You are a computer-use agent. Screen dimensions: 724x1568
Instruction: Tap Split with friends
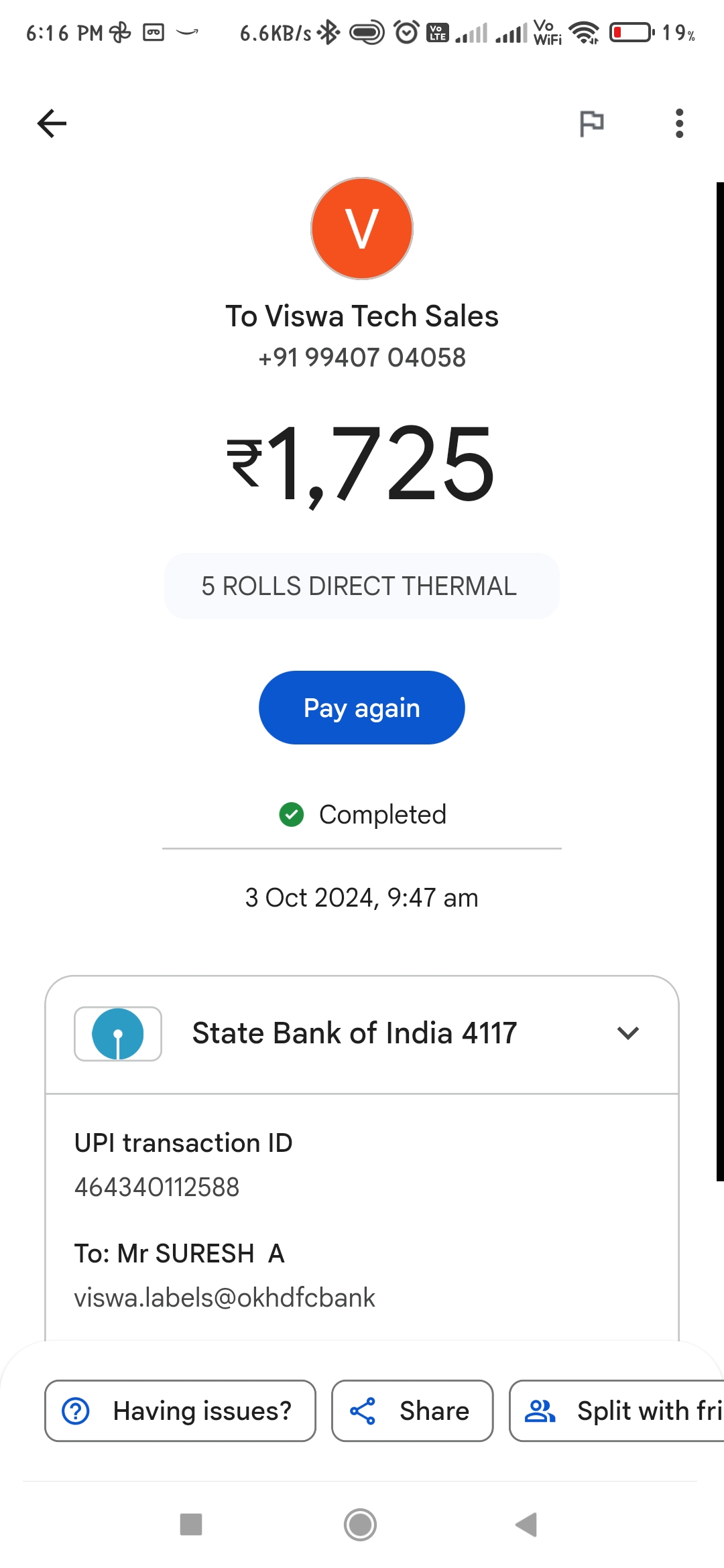click(617, 1411)
